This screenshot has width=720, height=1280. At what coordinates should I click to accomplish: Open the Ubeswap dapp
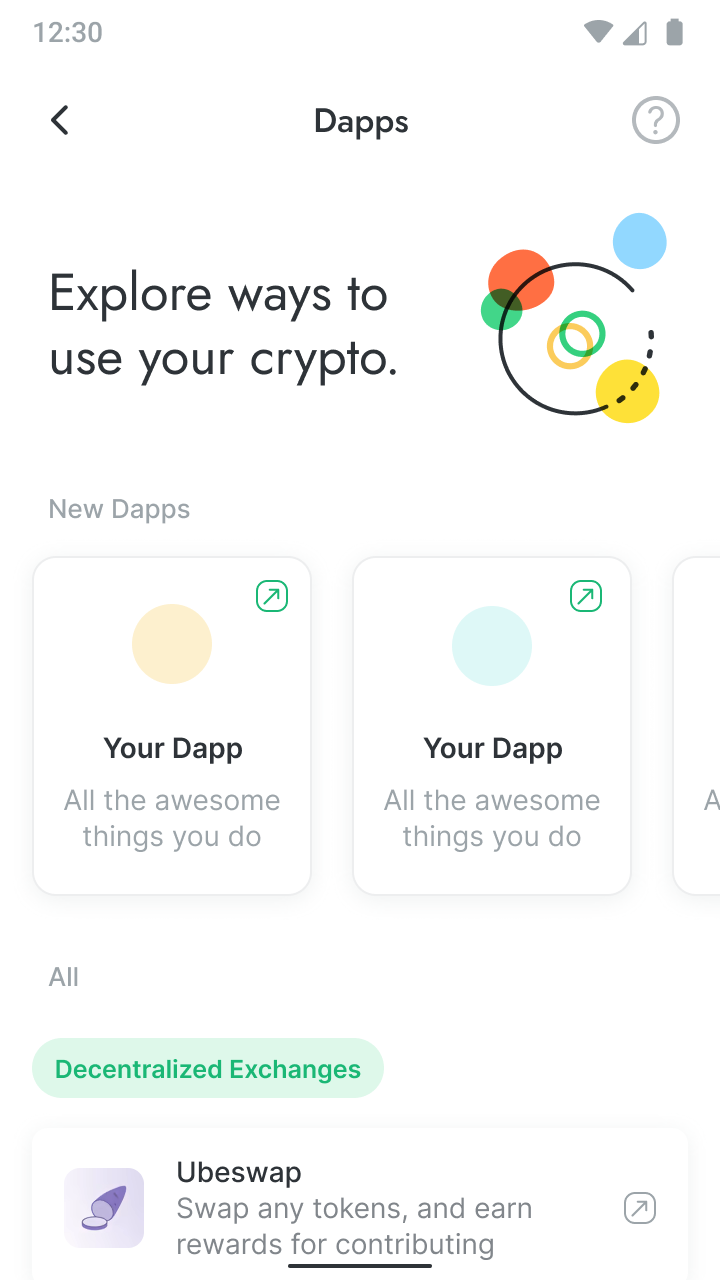click(x=360, y=1207)
